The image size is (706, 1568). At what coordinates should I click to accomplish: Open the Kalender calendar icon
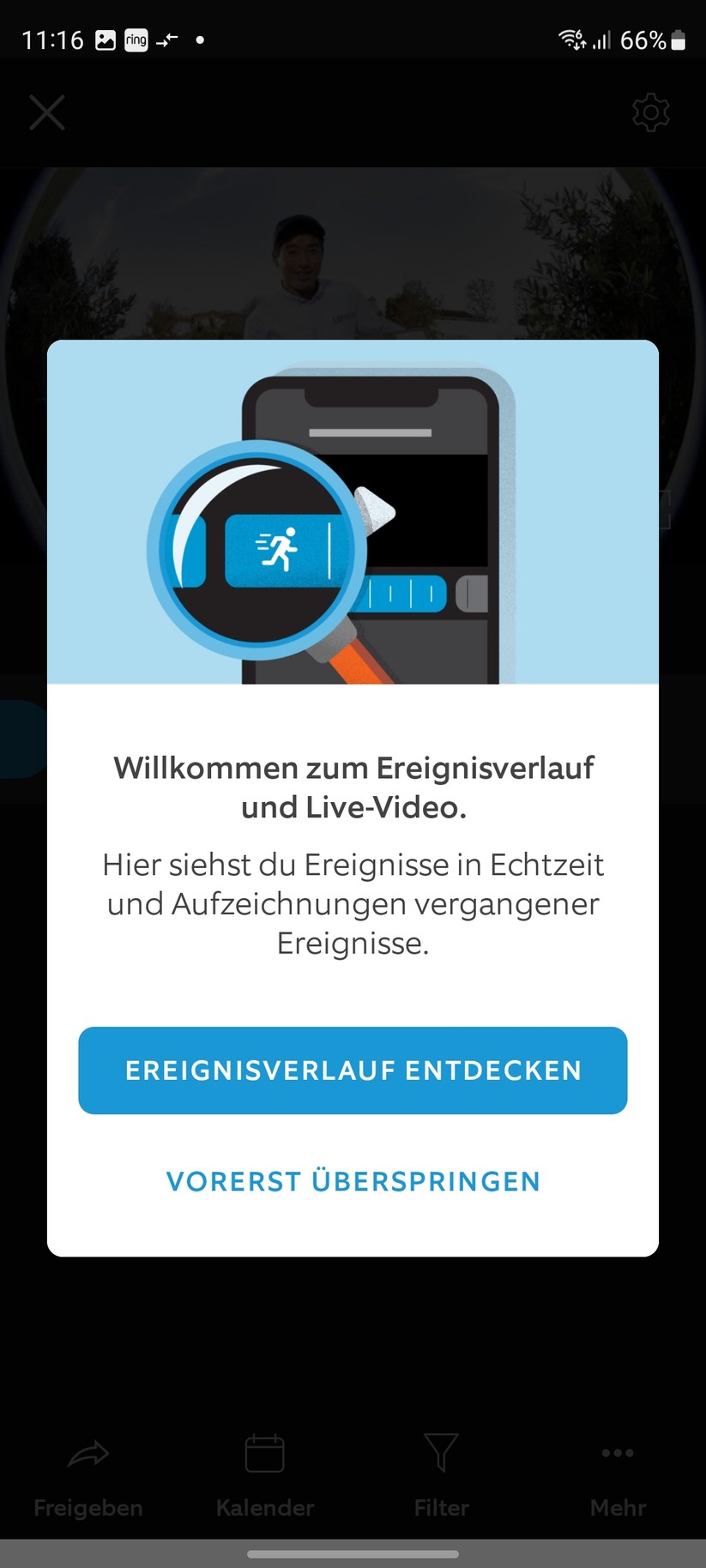click(x=263, y=1453)
